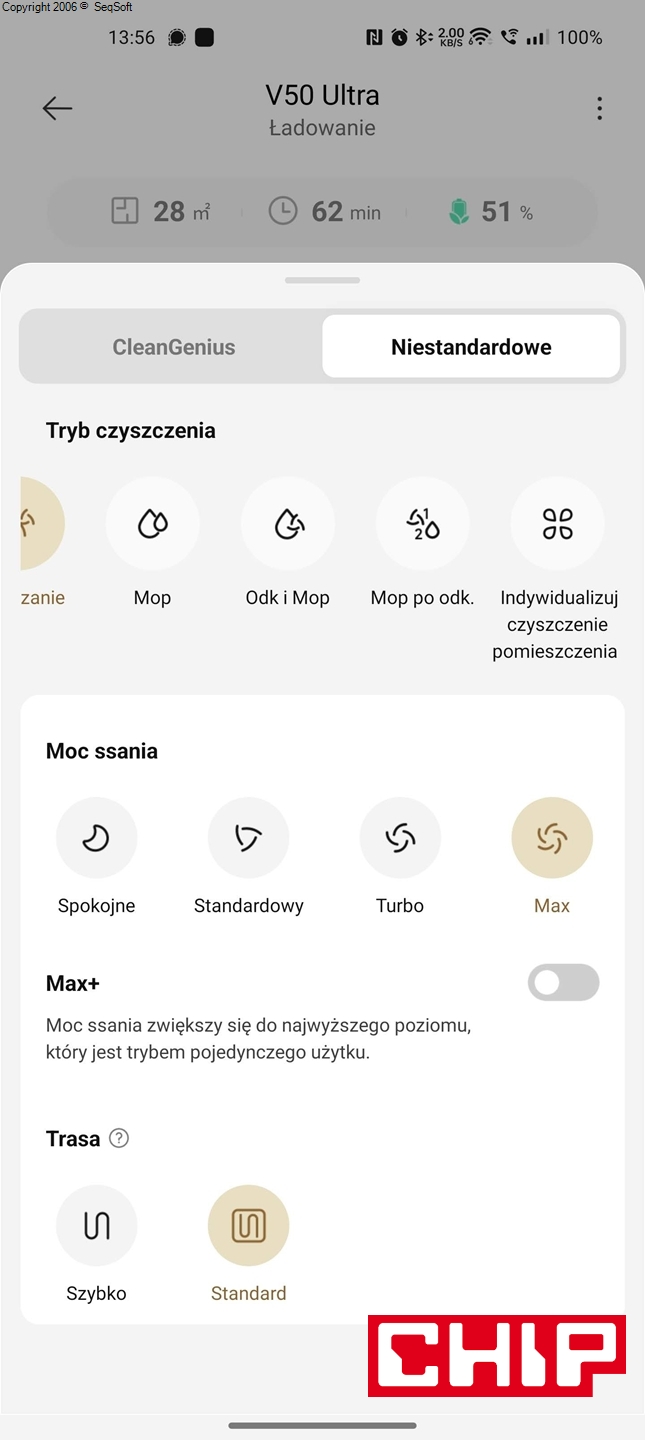Image resolution: width=645 pixels, height=1440 pixels.
Task: Enable the Max+ switch
Action: tap(563, 983)
